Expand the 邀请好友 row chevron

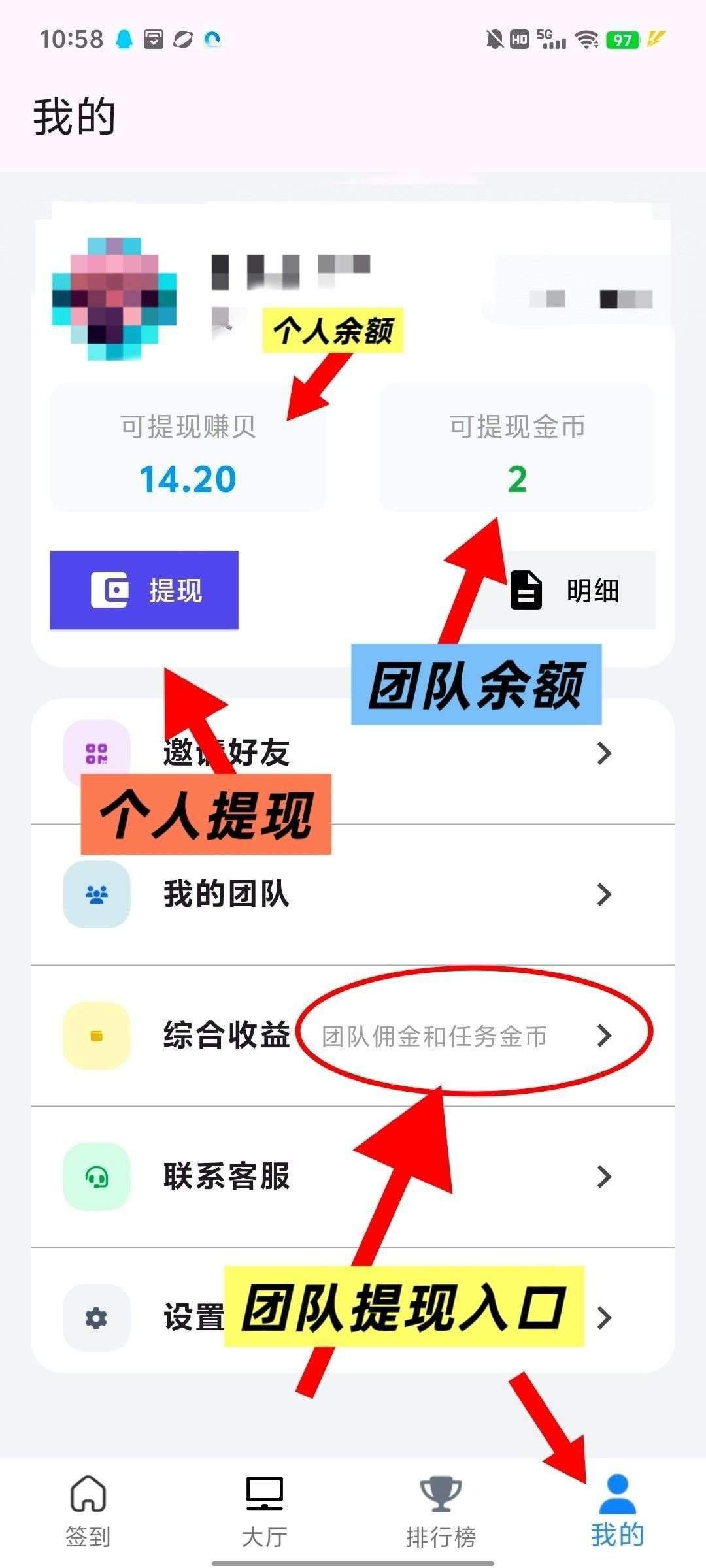point(605,753)
